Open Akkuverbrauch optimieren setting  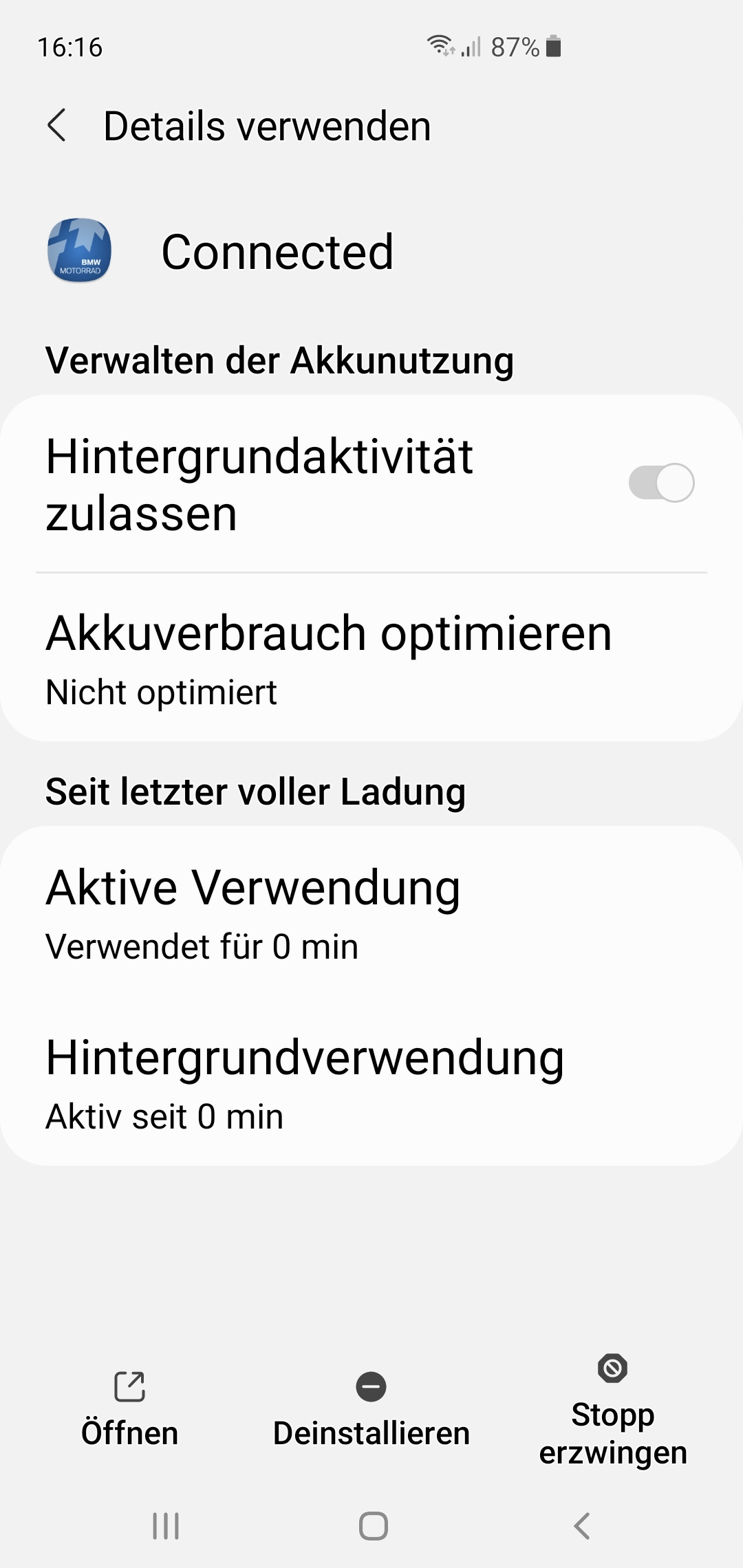(371, 659)
